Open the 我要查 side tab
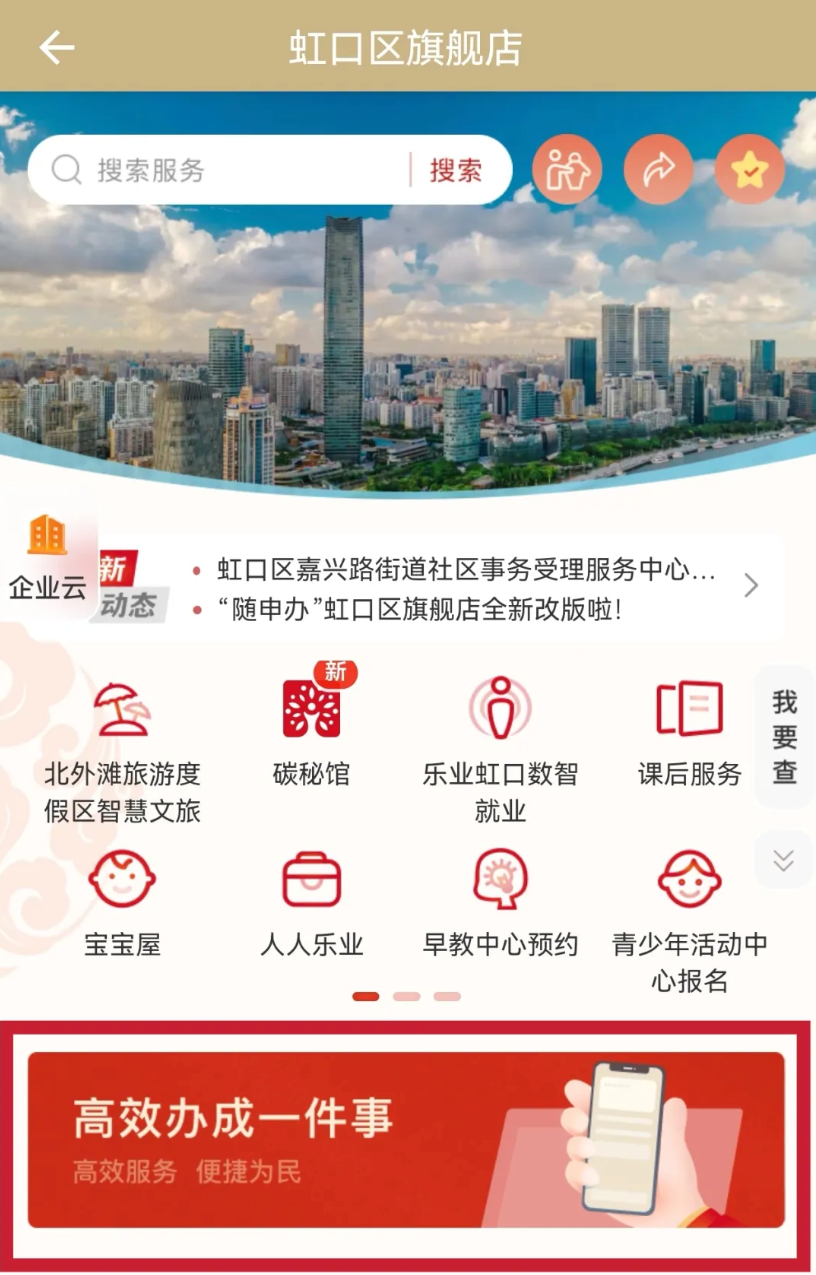The height and width of the screenshot is (1275, 816). [x=785, y=735]
